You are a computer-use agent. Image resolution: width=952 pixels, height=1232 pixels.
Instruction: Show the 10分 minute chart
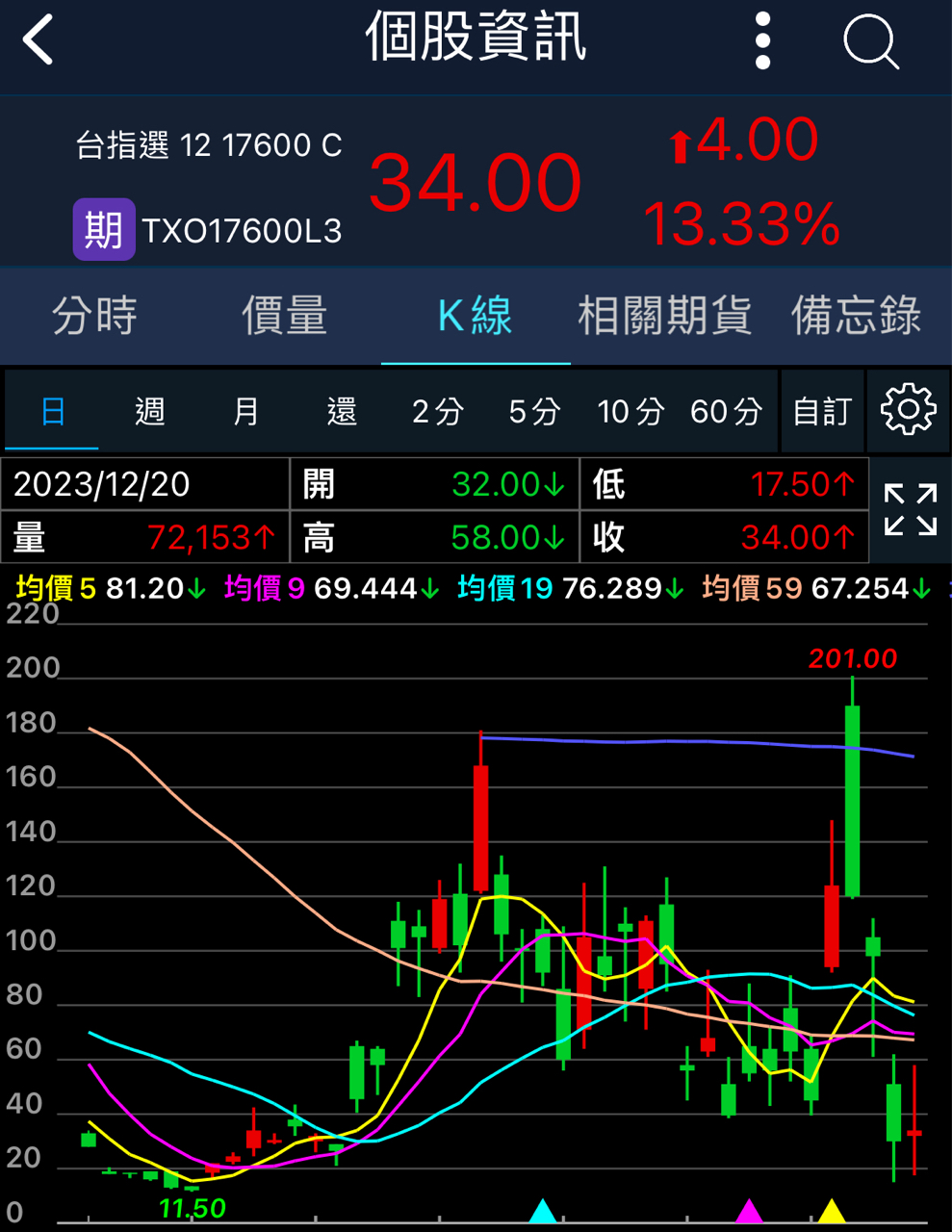tap(630, 412)
